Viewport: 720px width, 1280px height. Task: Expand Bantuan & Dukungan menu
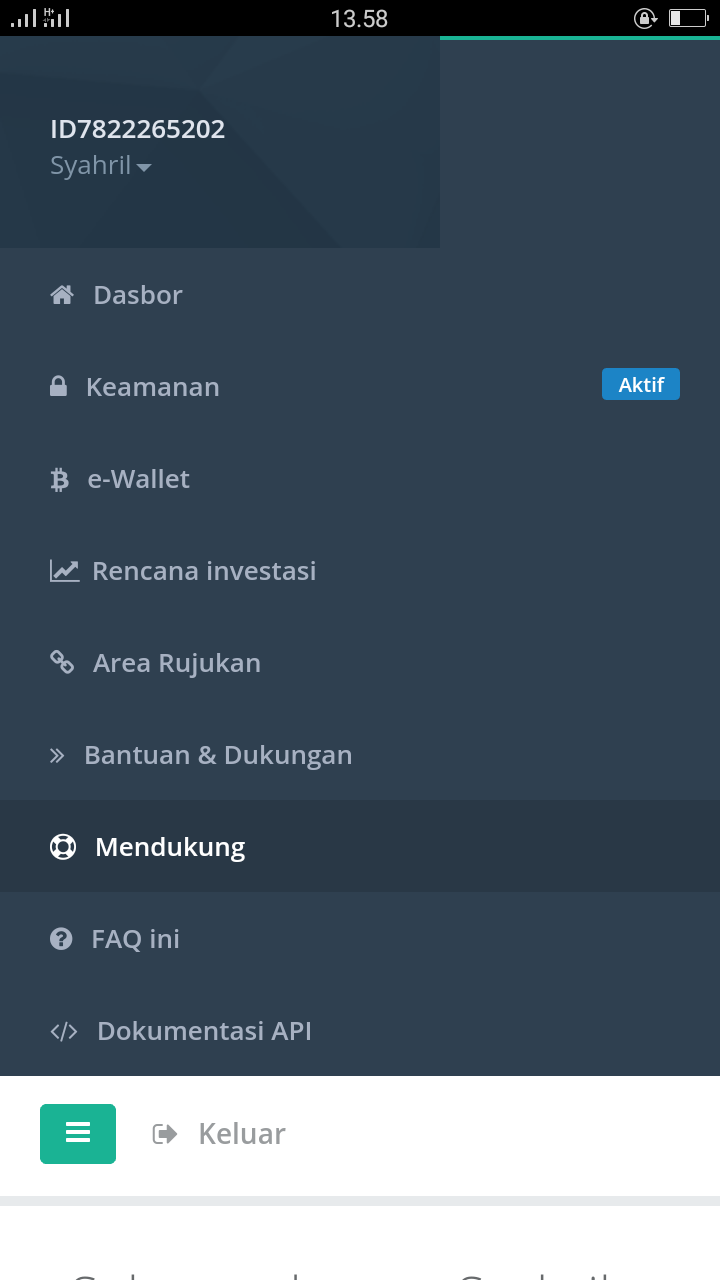click(217, 755)
